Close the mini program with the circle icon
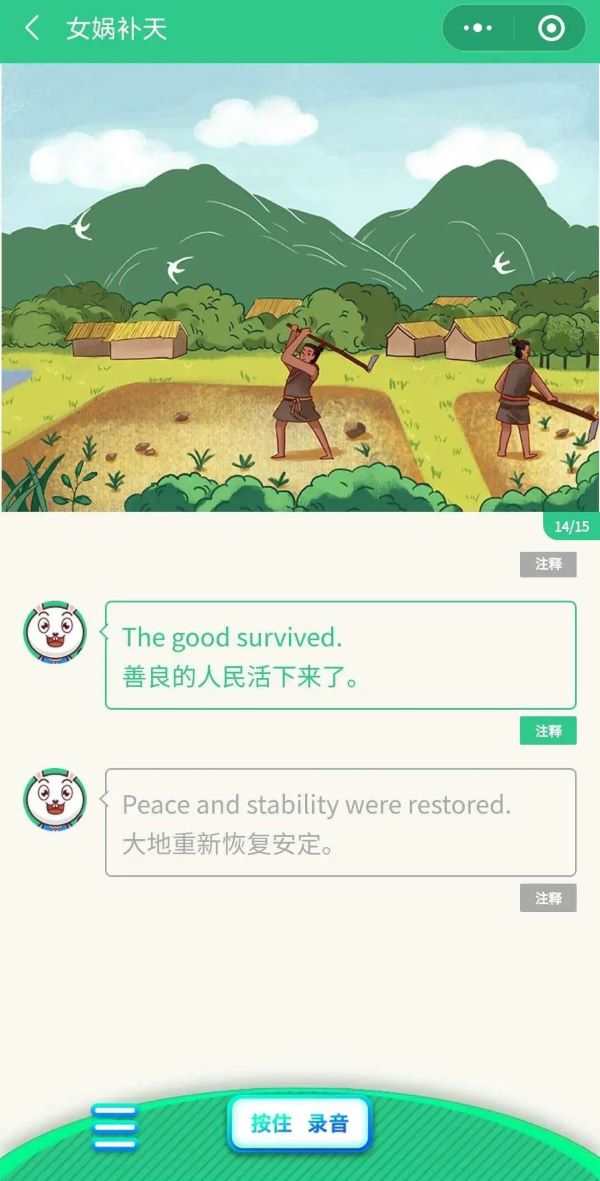 pos(551,28)
